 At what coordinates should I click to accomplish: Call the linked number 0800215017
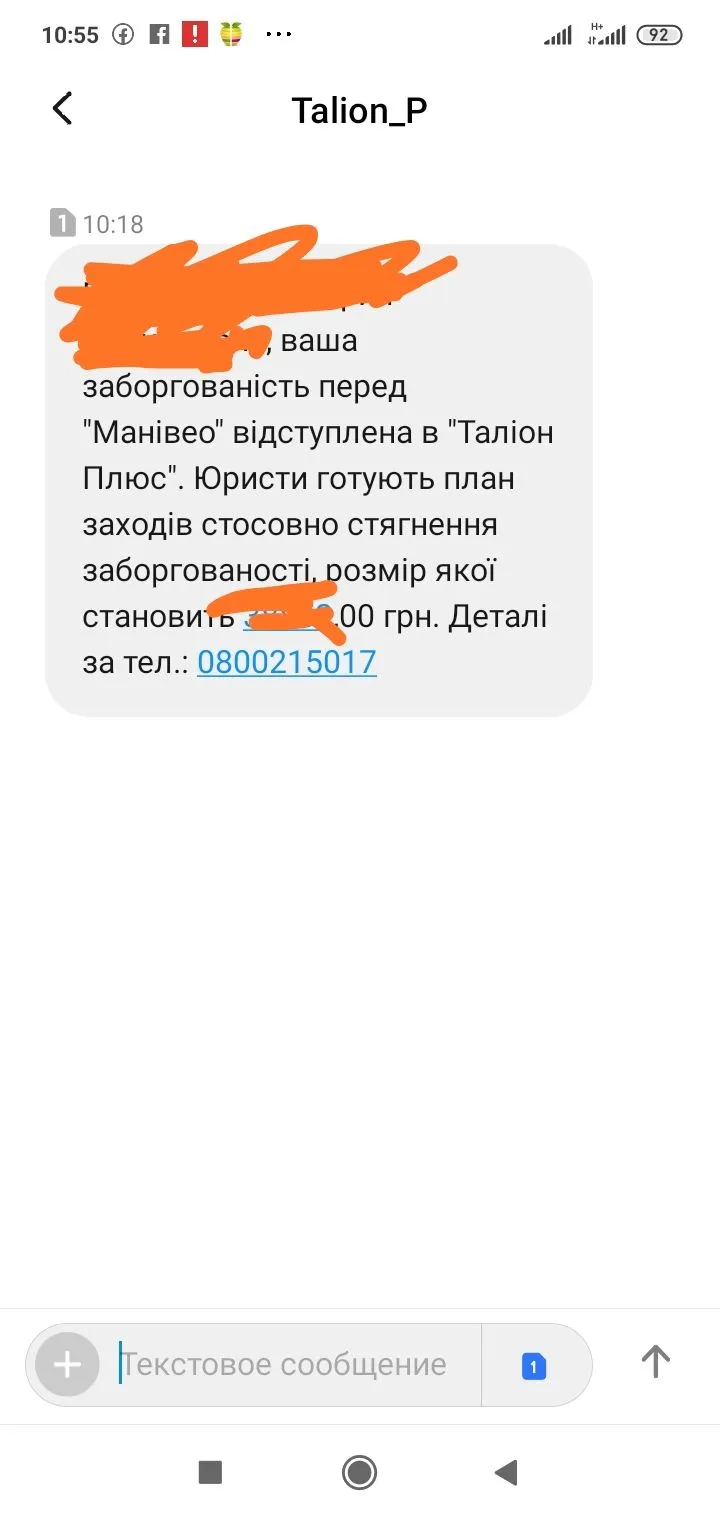coord(287,662)
